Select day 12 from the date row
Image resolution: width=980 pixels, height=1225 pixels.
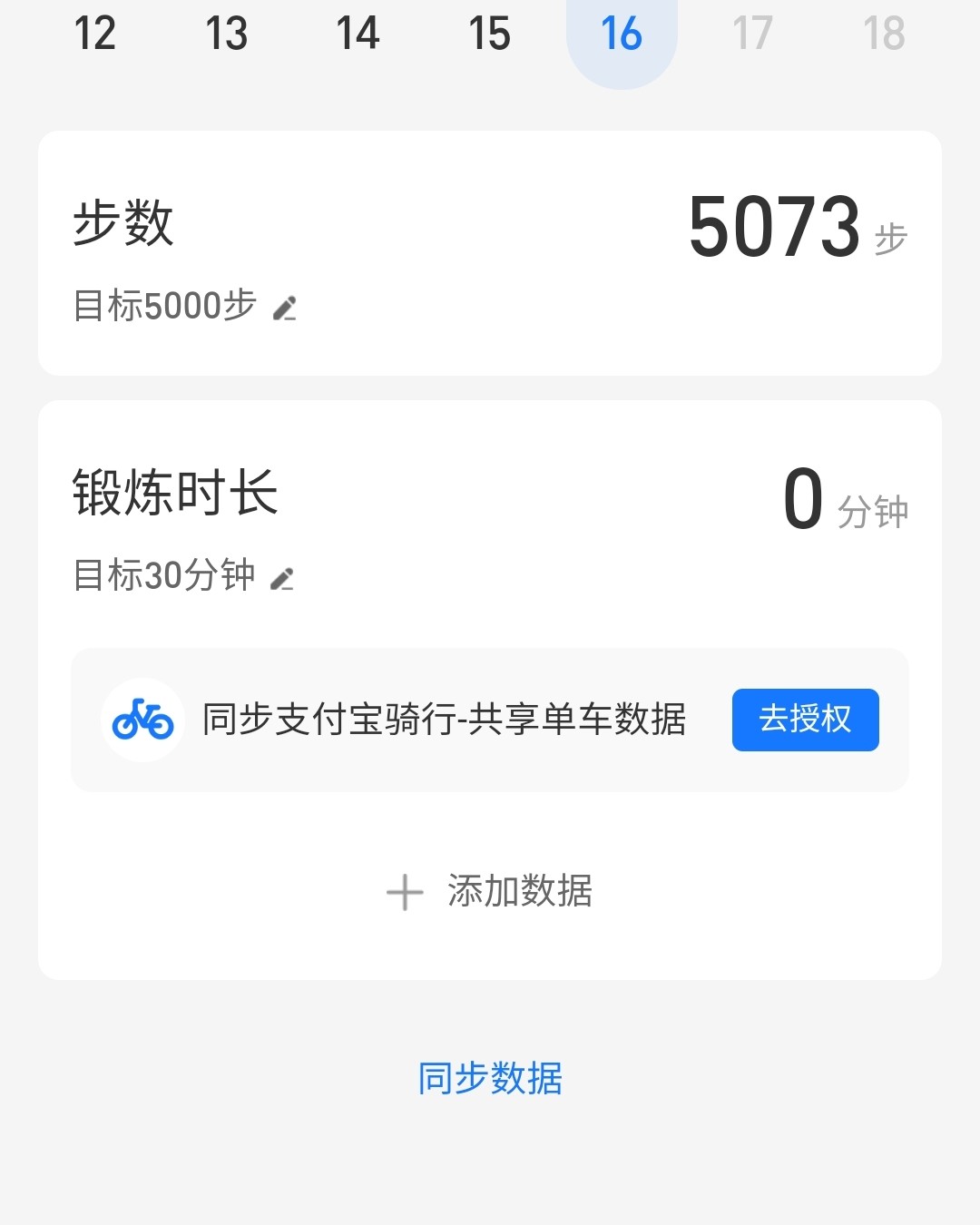point(95,33)
